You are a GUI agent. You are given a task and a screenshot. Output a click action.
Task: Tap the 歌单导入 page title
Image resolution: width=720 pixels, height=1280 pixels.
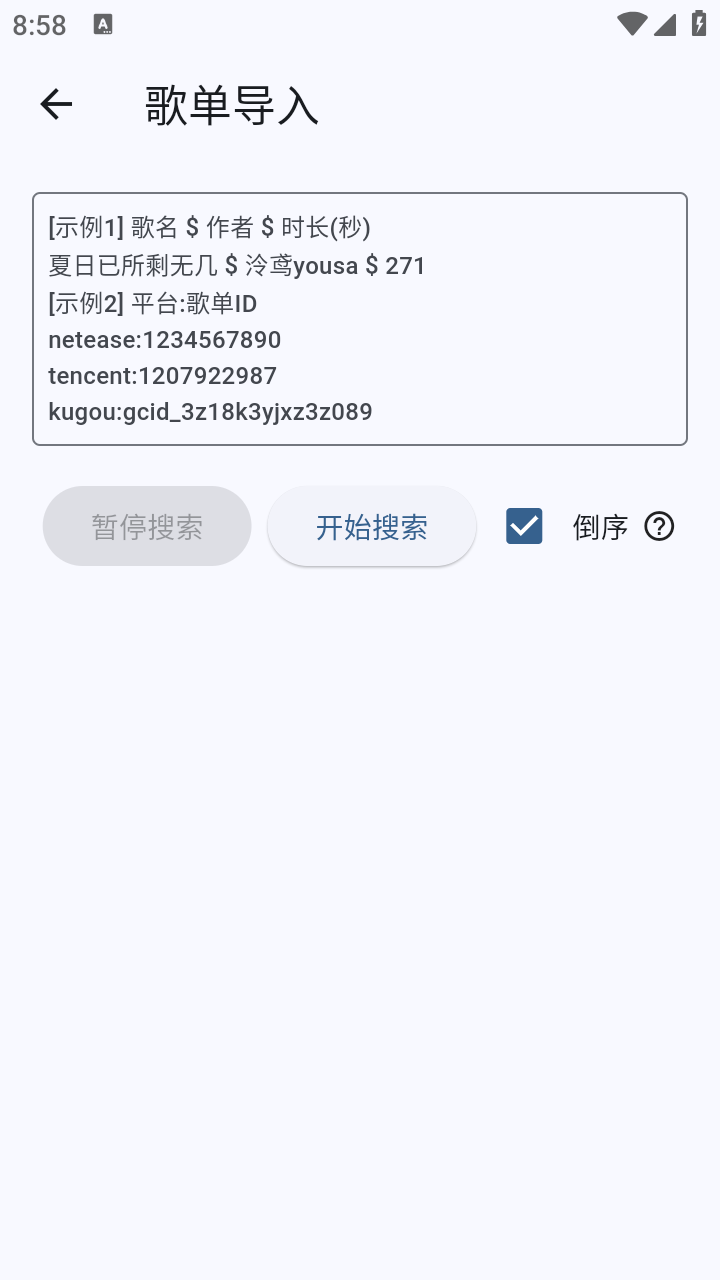click(232, 104)
